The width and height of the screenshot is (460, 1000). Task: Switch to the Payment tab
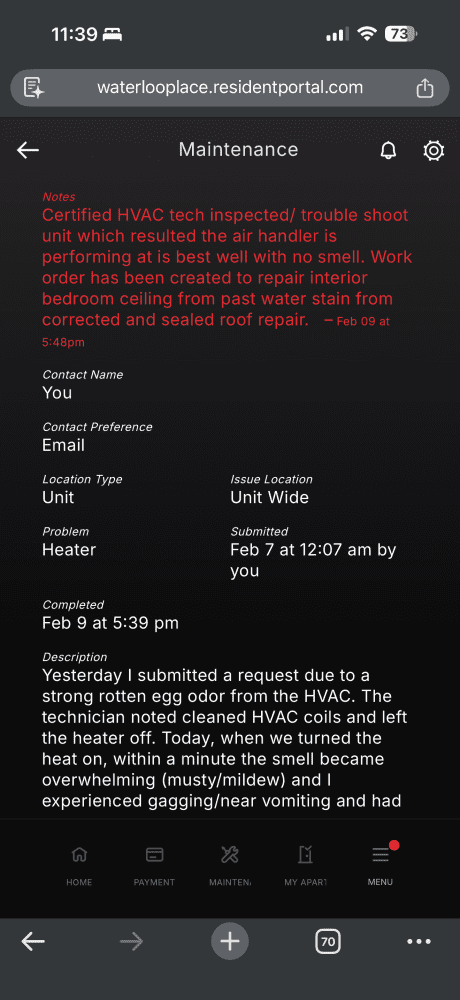154,865
